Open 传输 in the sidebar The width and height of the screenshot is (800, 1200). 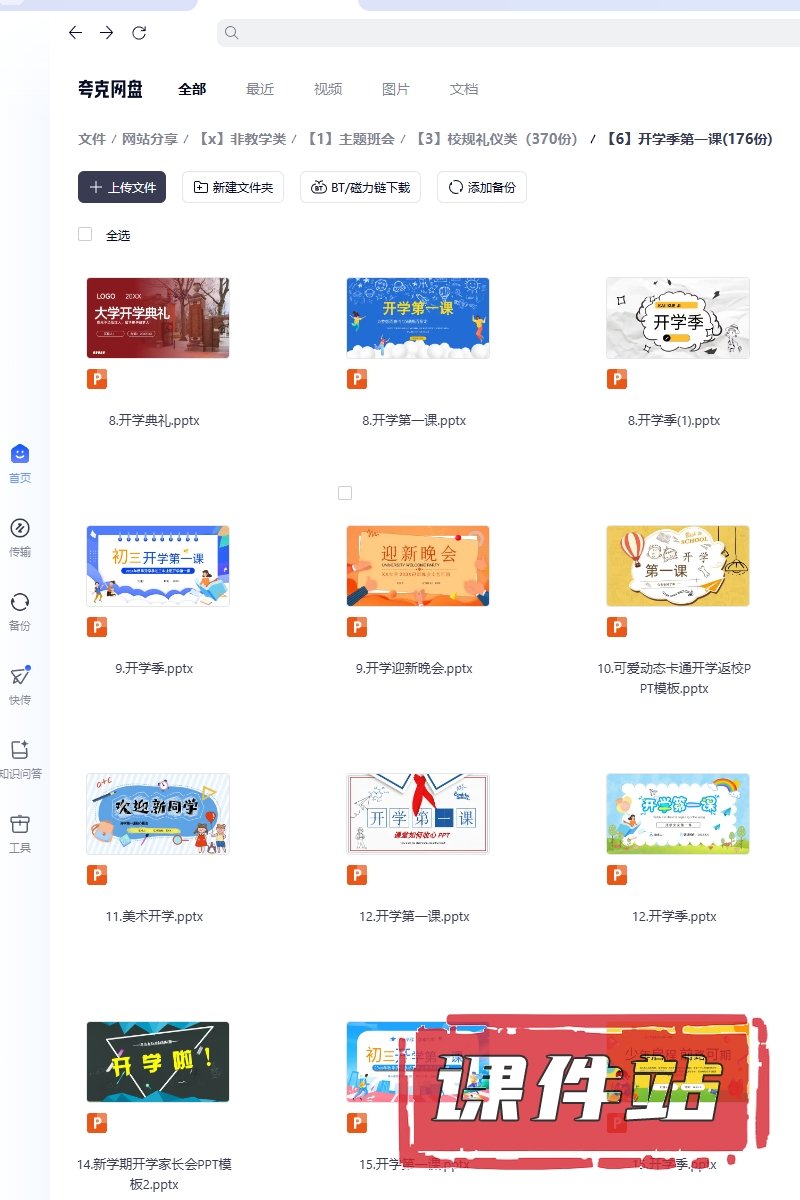20,537
